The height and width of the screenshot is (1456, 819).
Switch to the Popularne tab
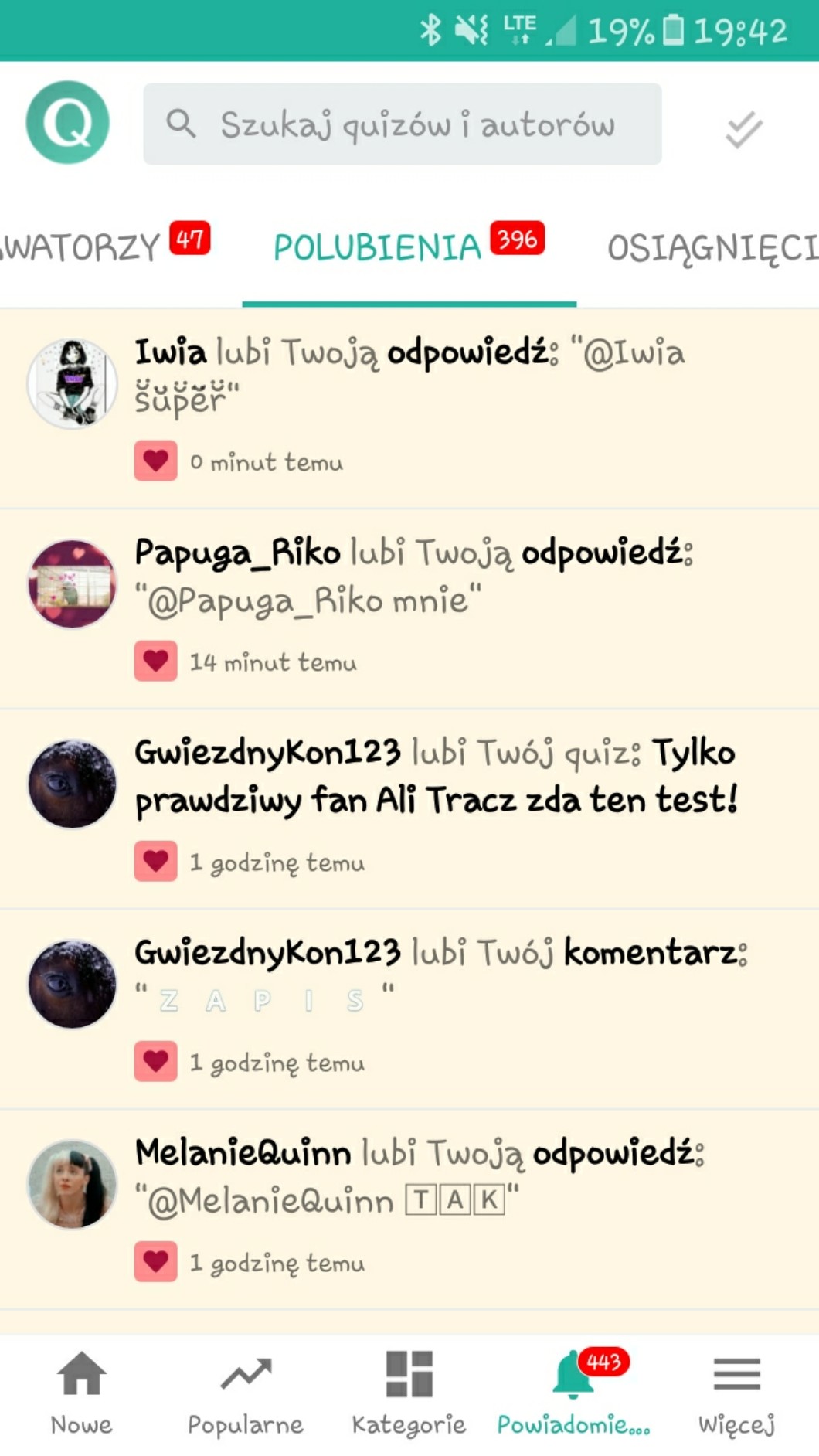coord(246,1393)
